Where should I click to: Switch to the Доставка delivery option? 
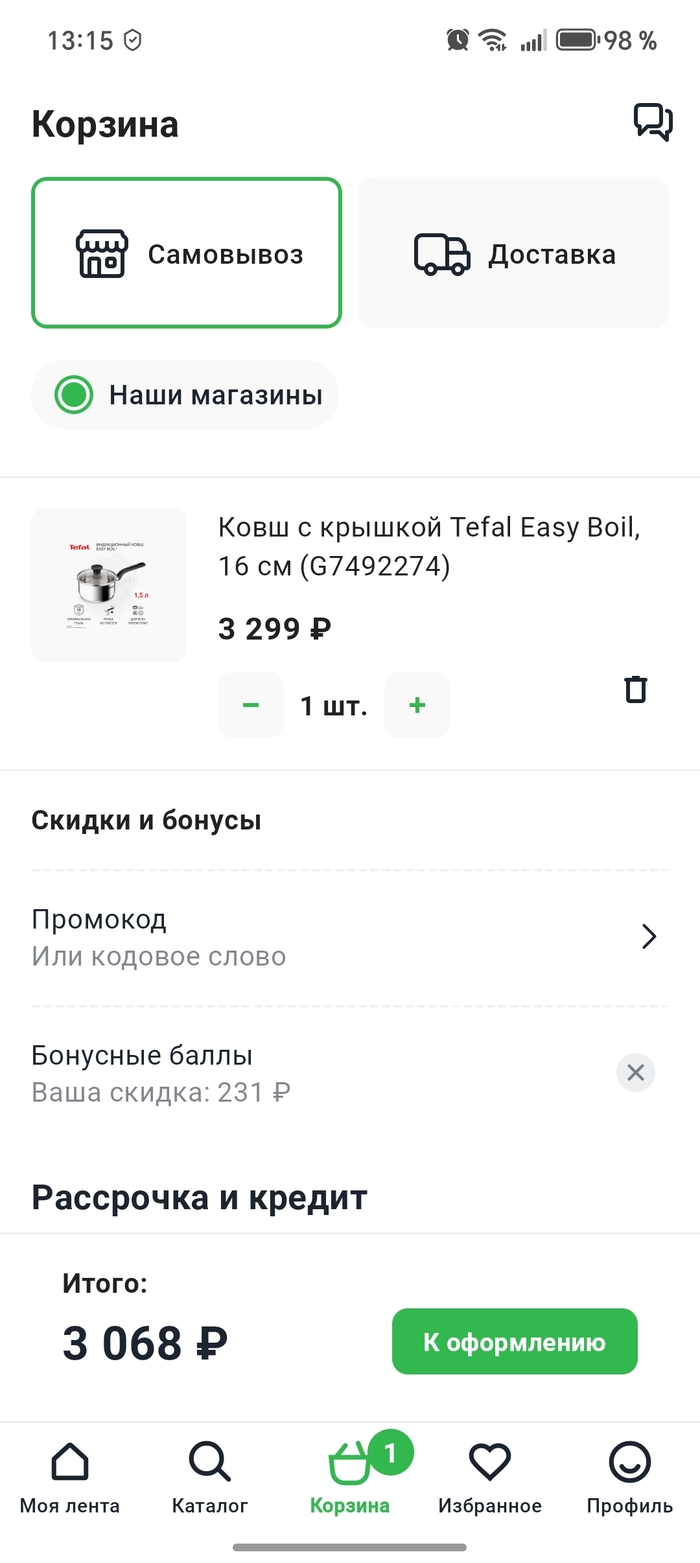pos(513,253)
